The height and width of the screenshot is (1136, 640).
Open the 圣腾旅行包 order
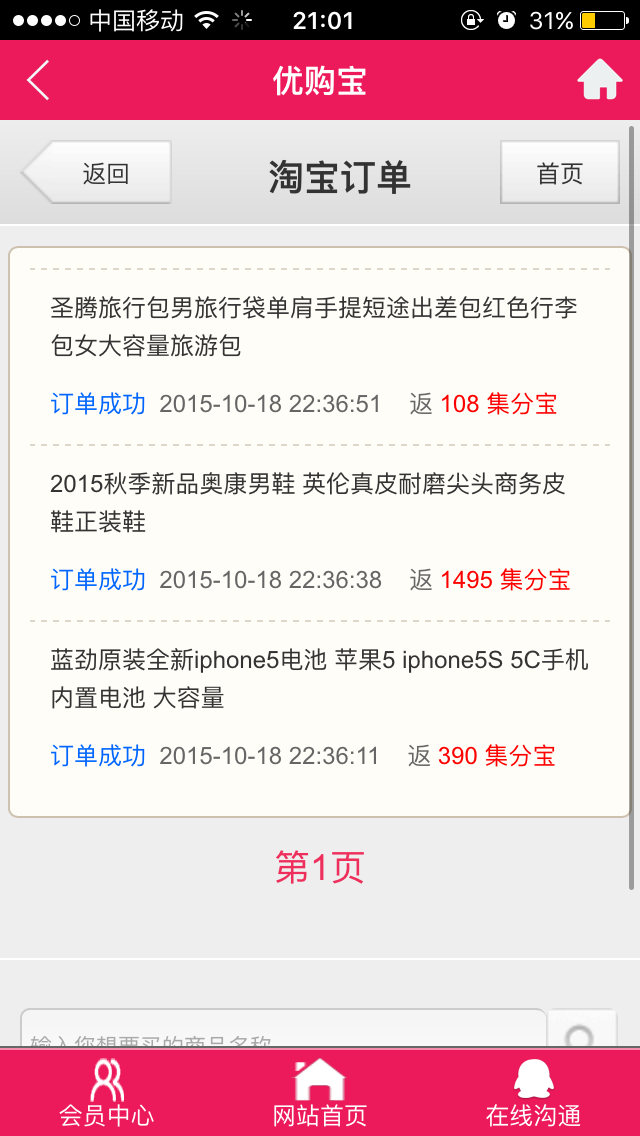tap(313, 327)
